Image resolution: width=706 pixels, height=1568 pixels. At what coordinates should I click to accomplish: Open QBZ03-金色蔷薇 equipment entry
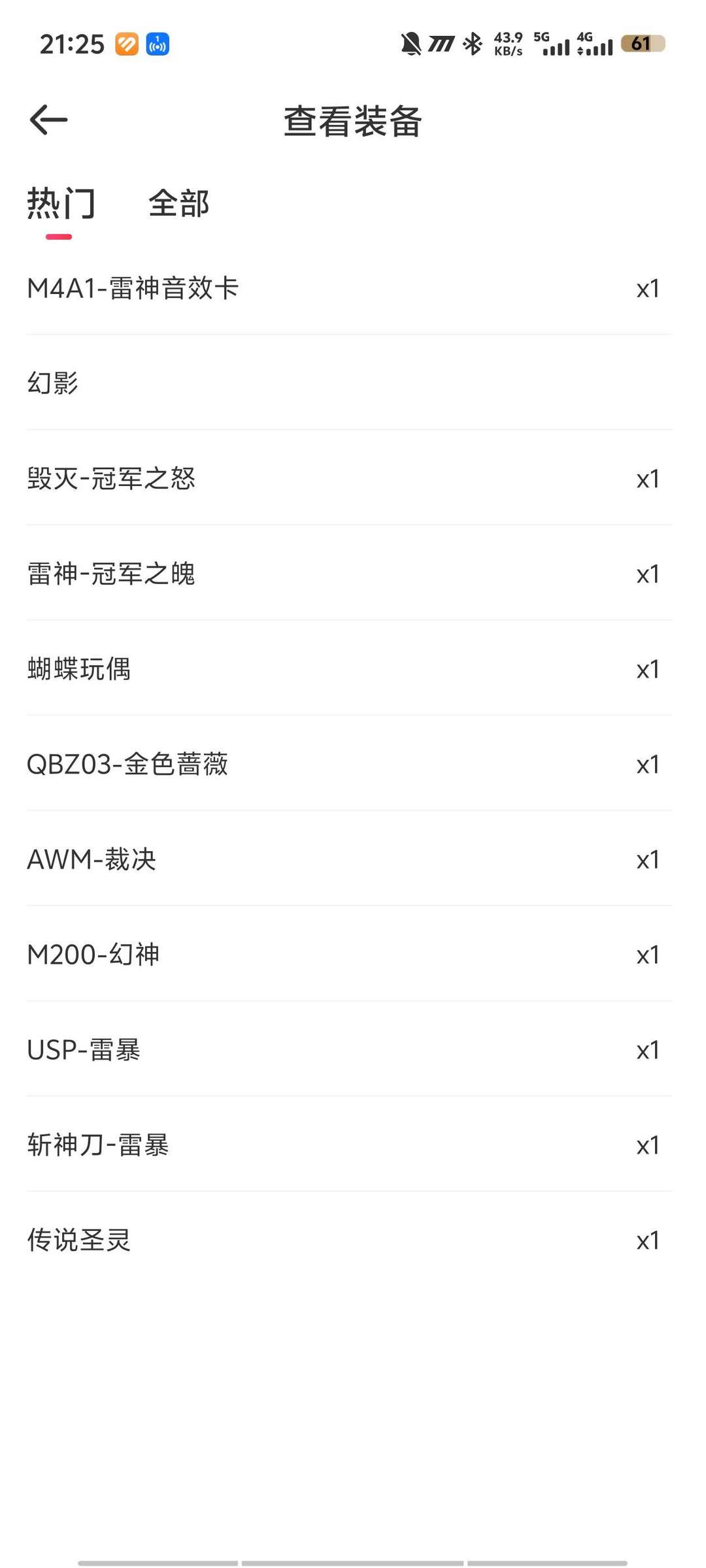click(x=349, y=764)
